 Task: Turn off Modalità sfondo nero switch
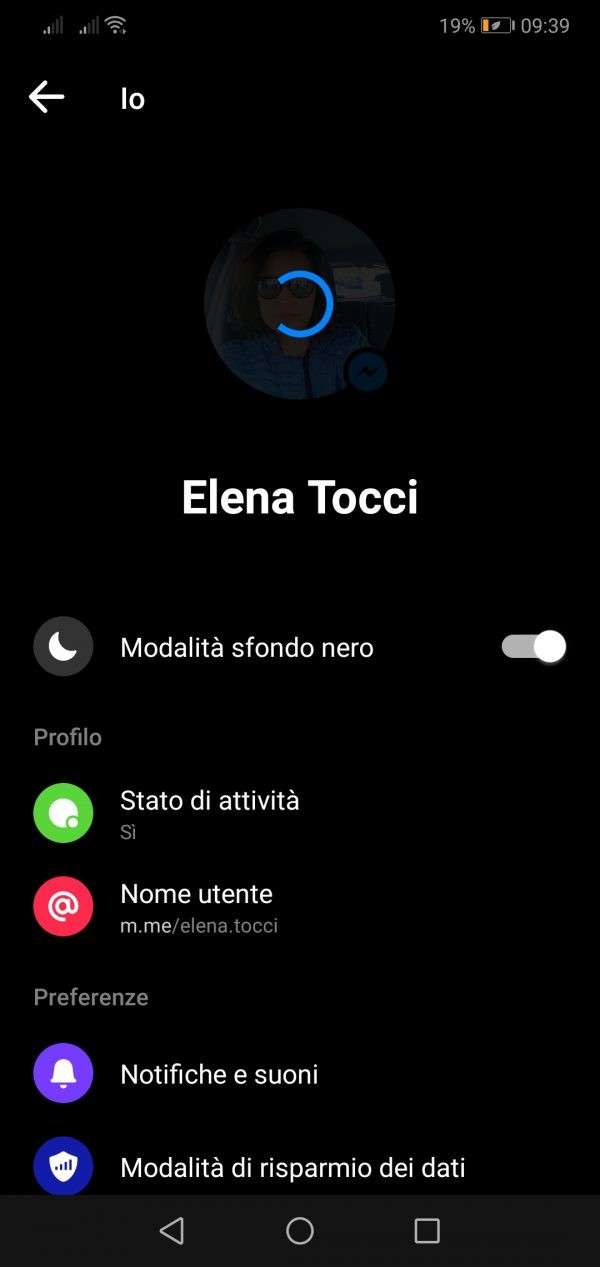pyautogui.click(x=533, y=647)
